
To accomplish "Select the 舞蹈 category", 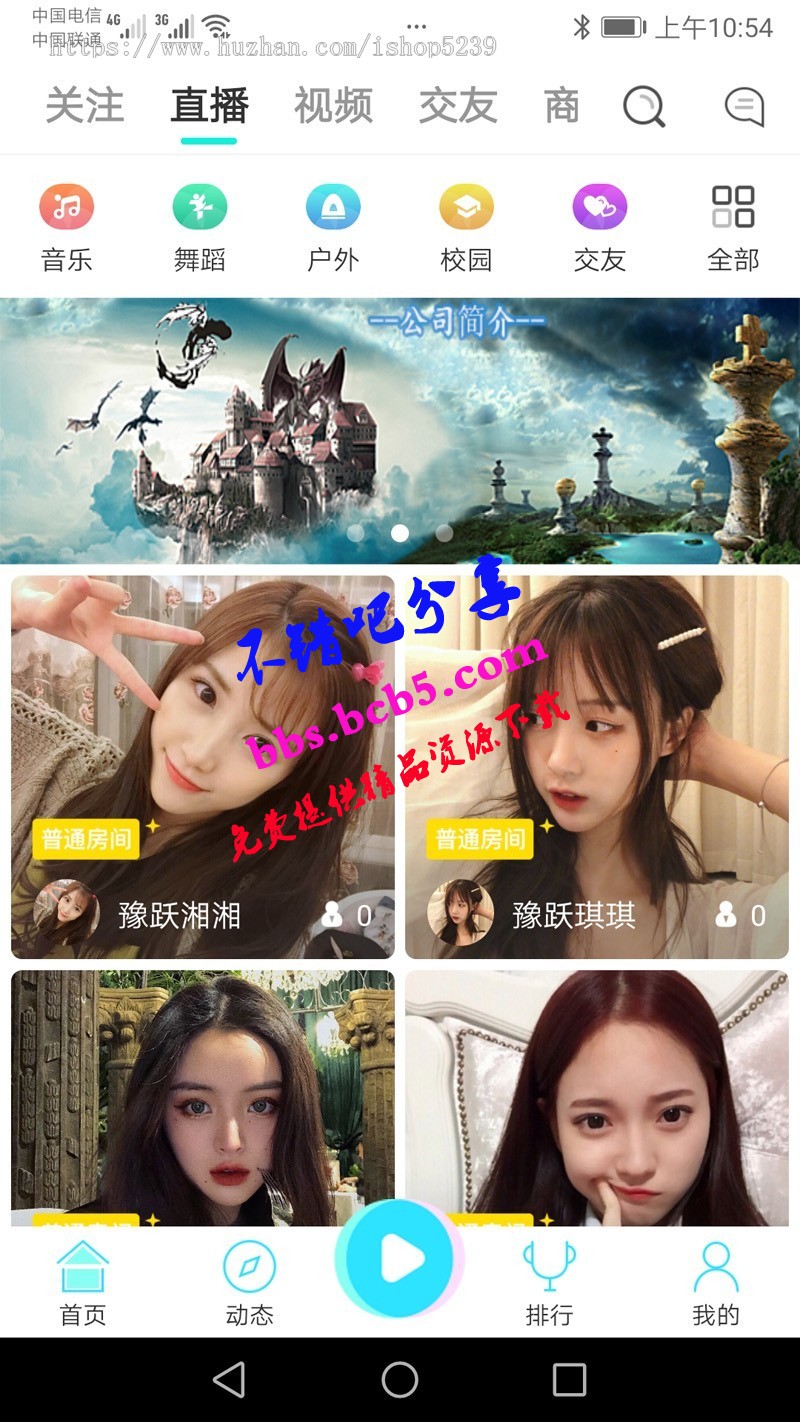I will click(x=200, y=228).
